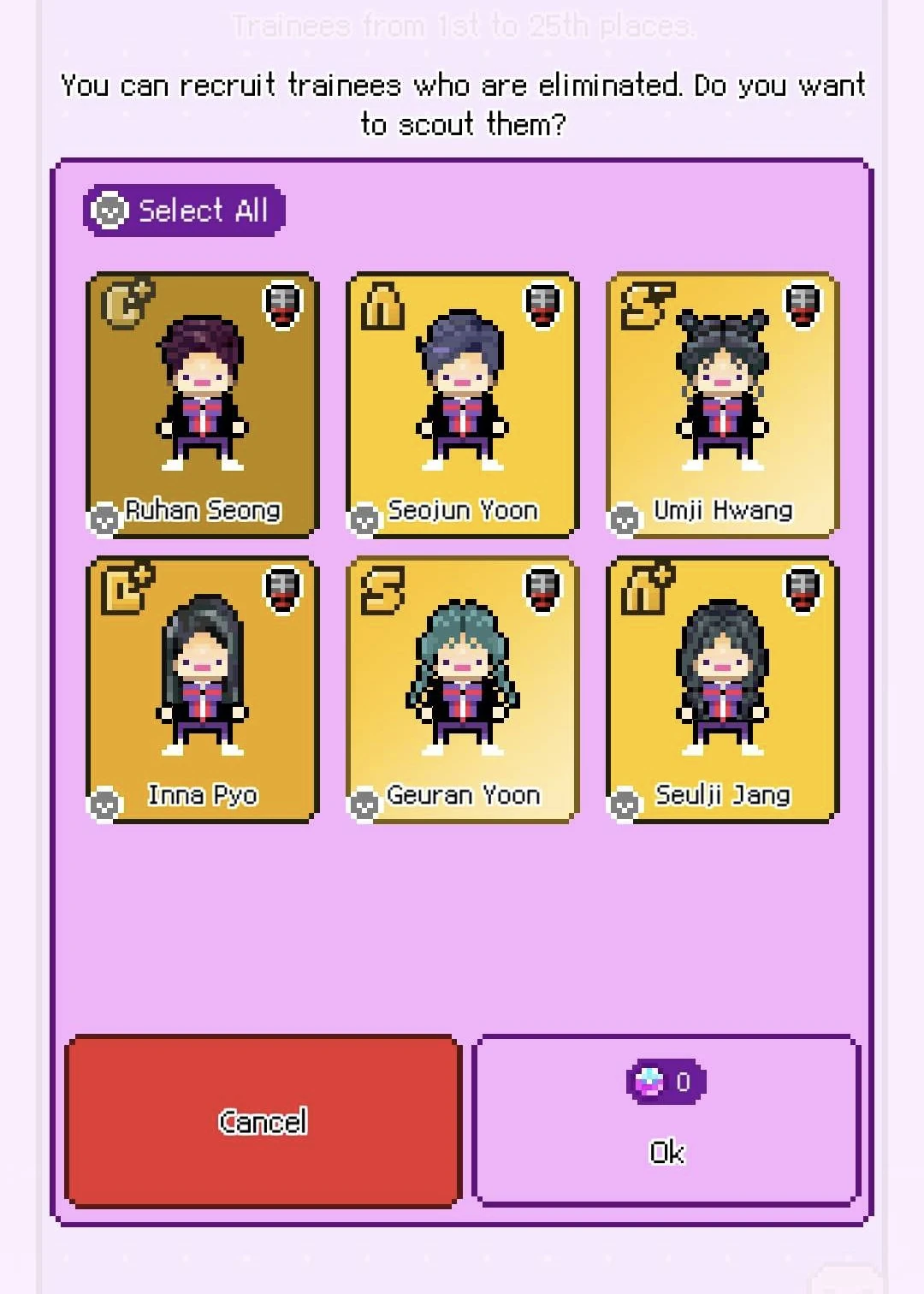Image resolution: width=924 pixels, height=1294 pixels.
Task: Tap the Select All checkbox
Action: pyautogui.click(x=110, y=211)
